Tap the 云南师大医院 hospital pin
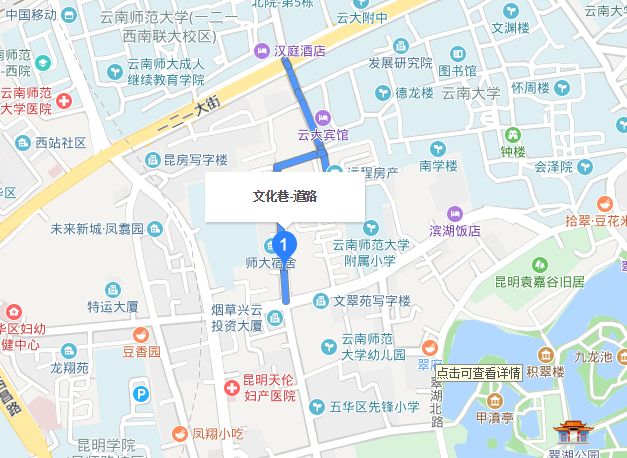This screenshot has width=627, height=458. coord(64,101)
